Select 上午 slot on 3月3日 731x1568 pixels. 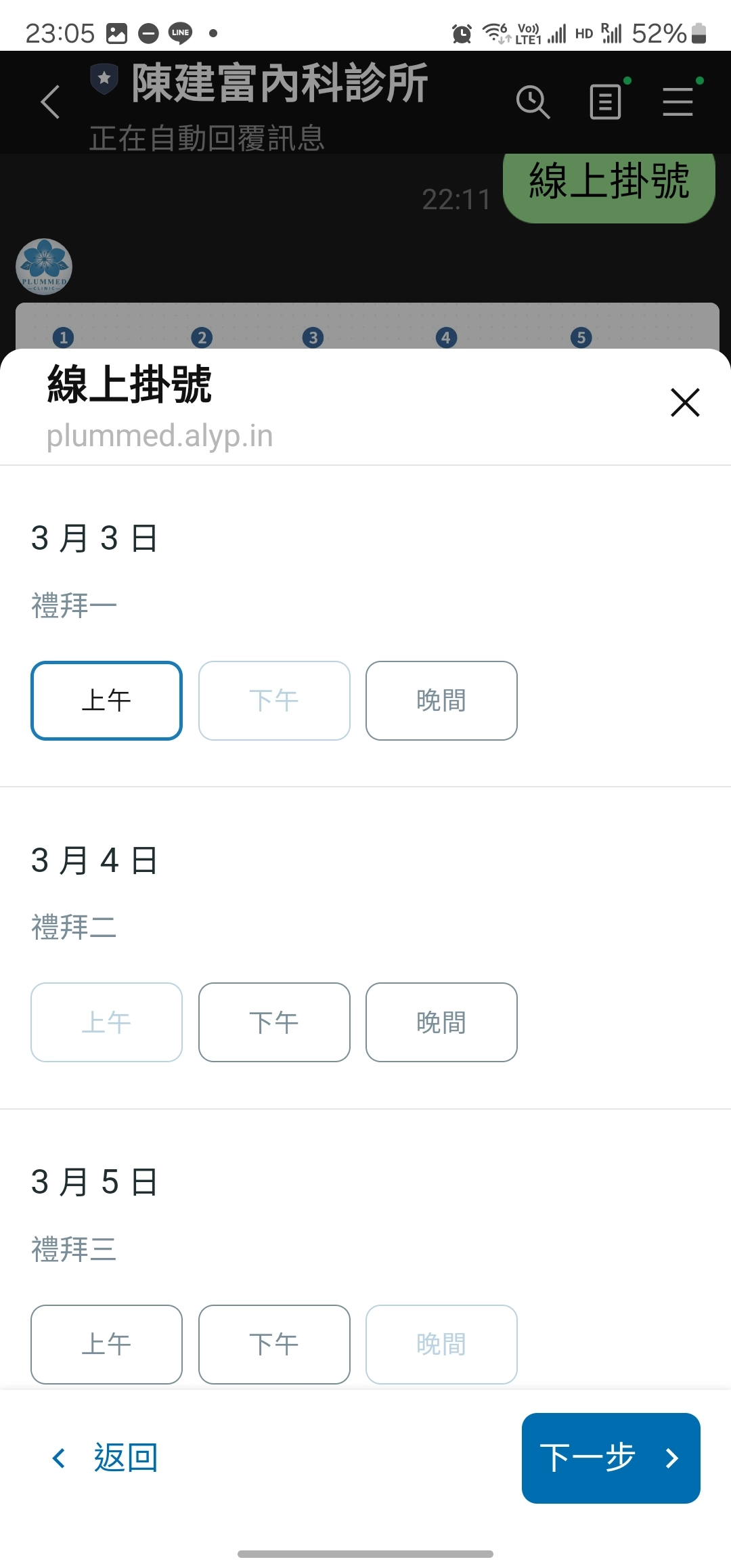pos(106,701)
